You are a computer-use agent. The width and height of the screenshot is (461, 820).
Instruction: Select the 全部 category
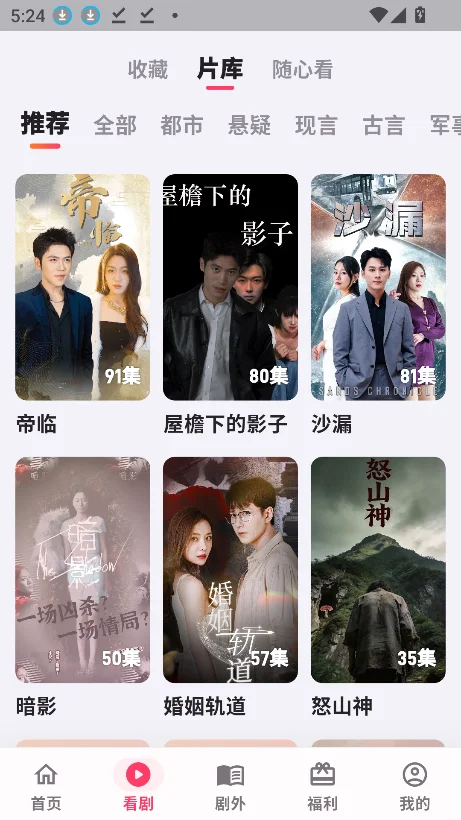tap(115, 126)
